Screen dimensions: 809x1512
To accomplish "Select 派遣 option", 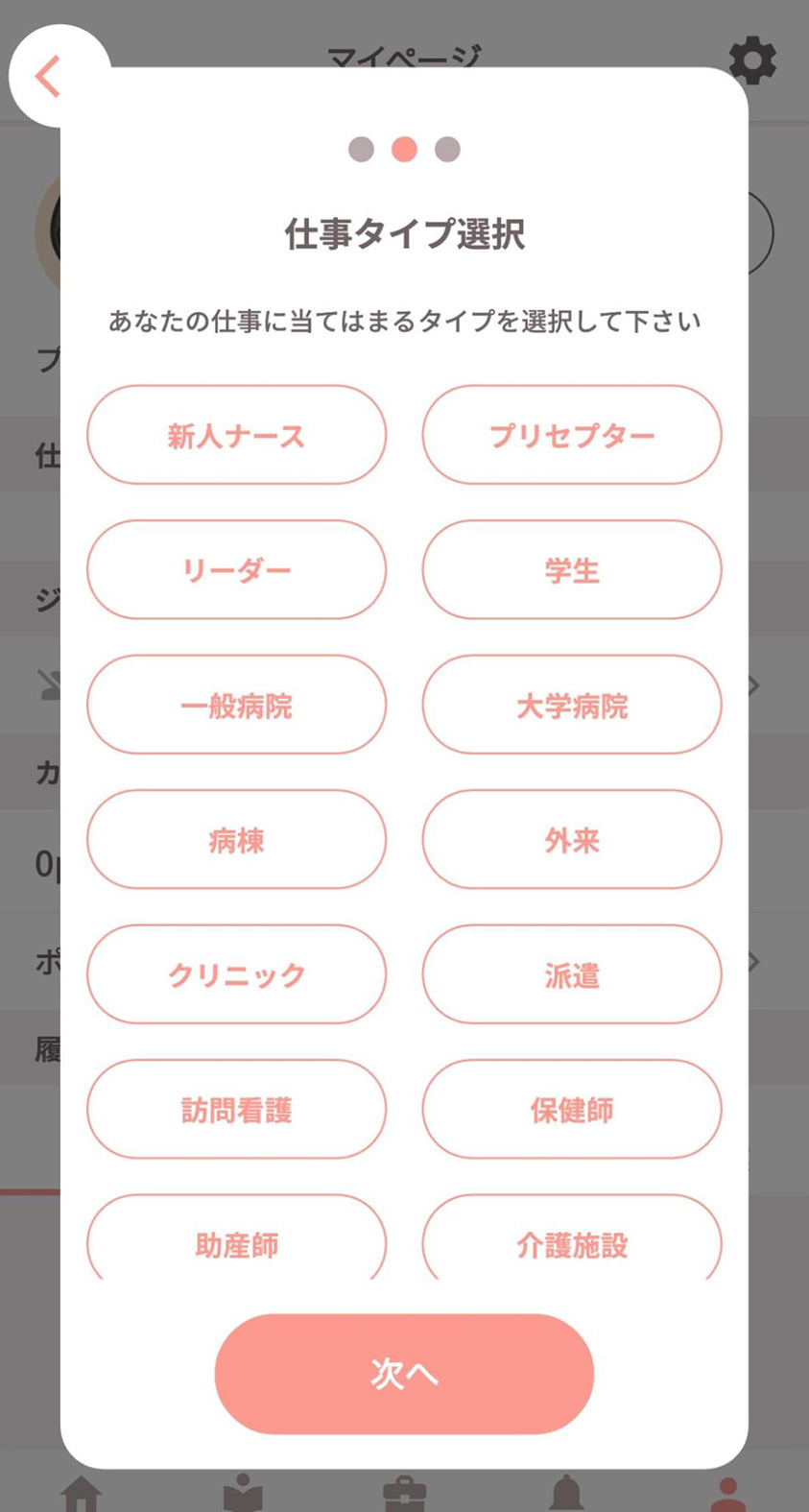I will coord(572,974).
